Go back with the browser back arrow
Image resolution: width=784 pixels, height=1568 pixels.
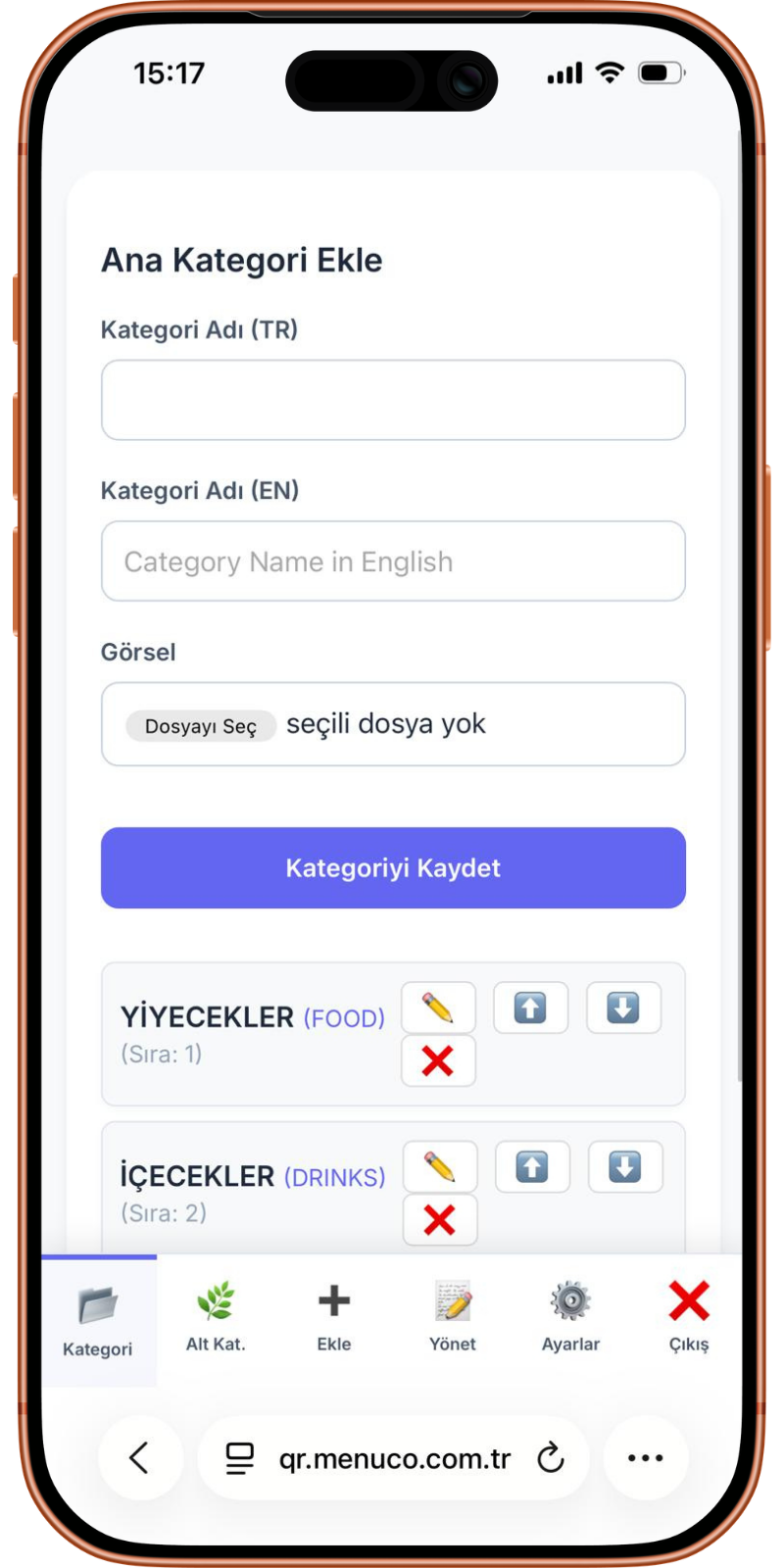(140, 1458)
